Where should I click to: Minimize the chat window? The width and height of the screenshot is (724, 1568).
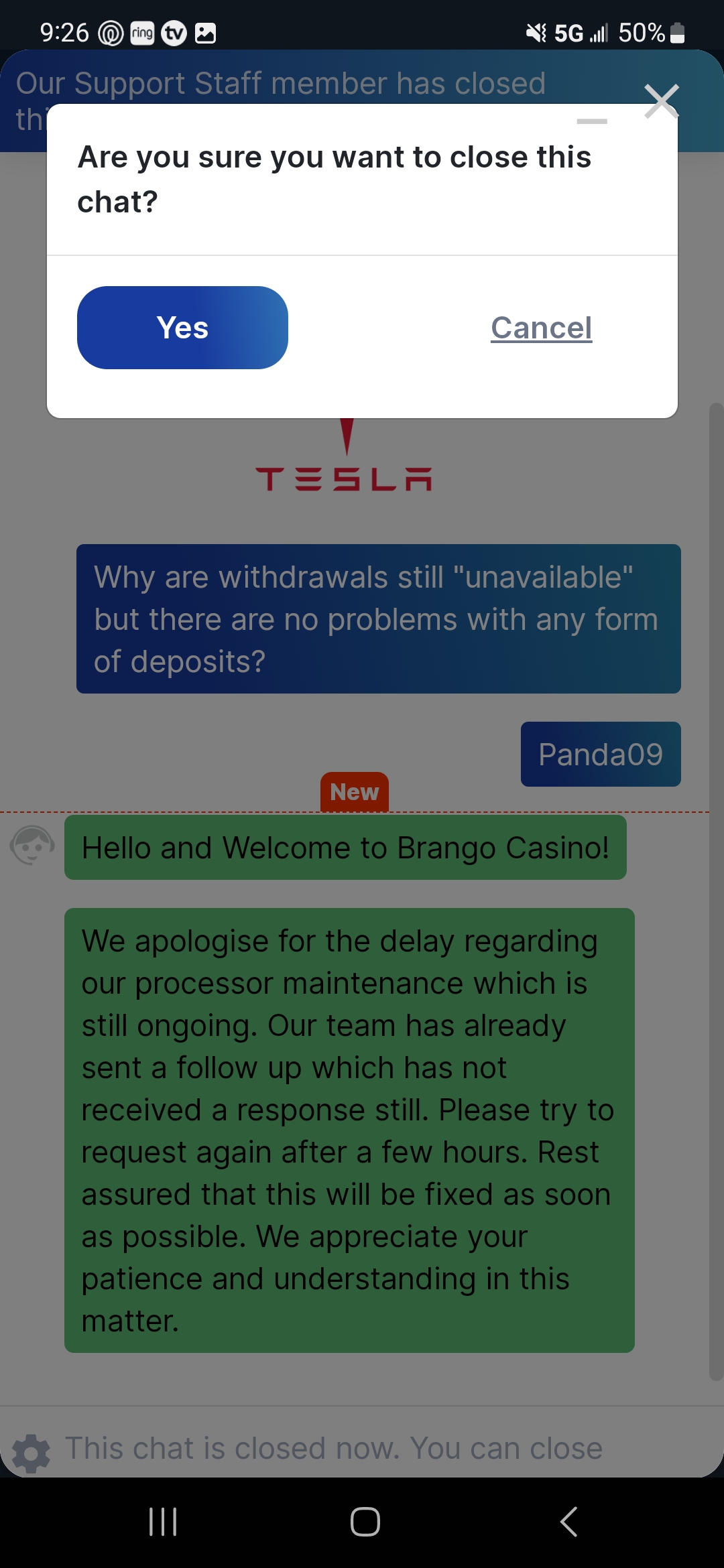592,121
